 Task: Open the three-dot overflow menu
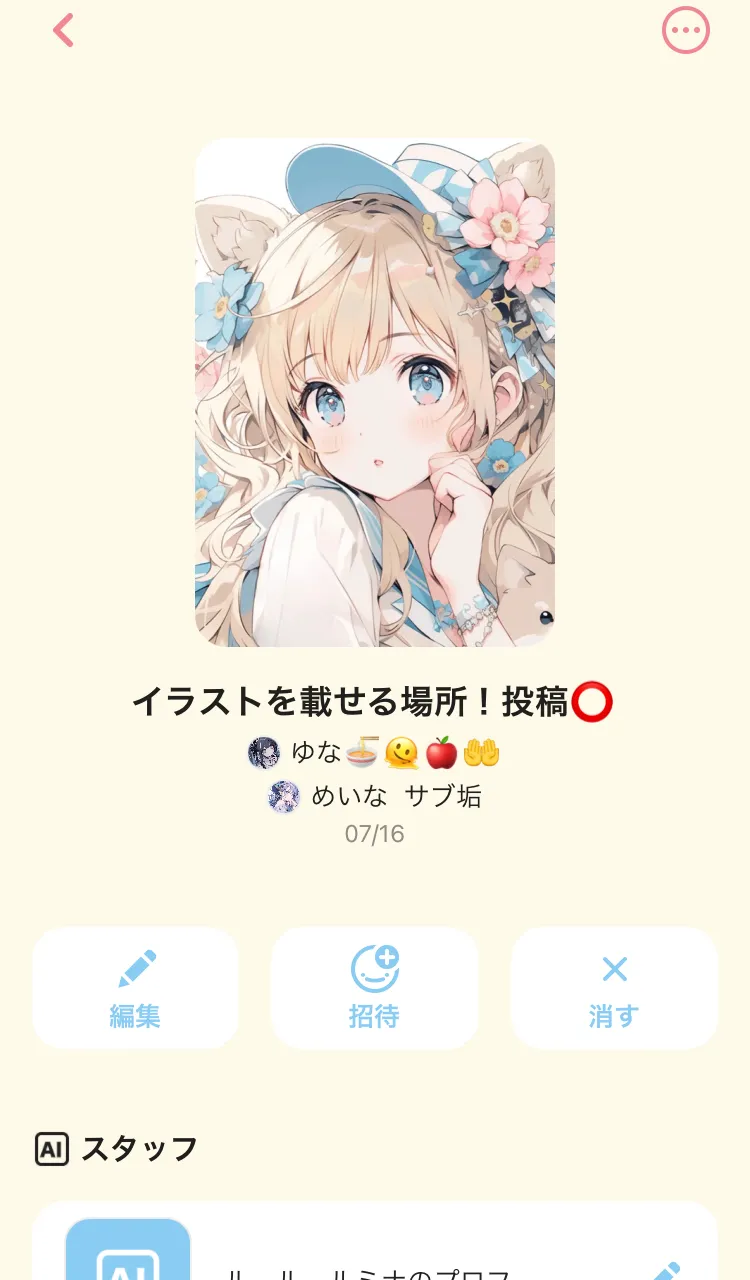click(x=686, y=31)
